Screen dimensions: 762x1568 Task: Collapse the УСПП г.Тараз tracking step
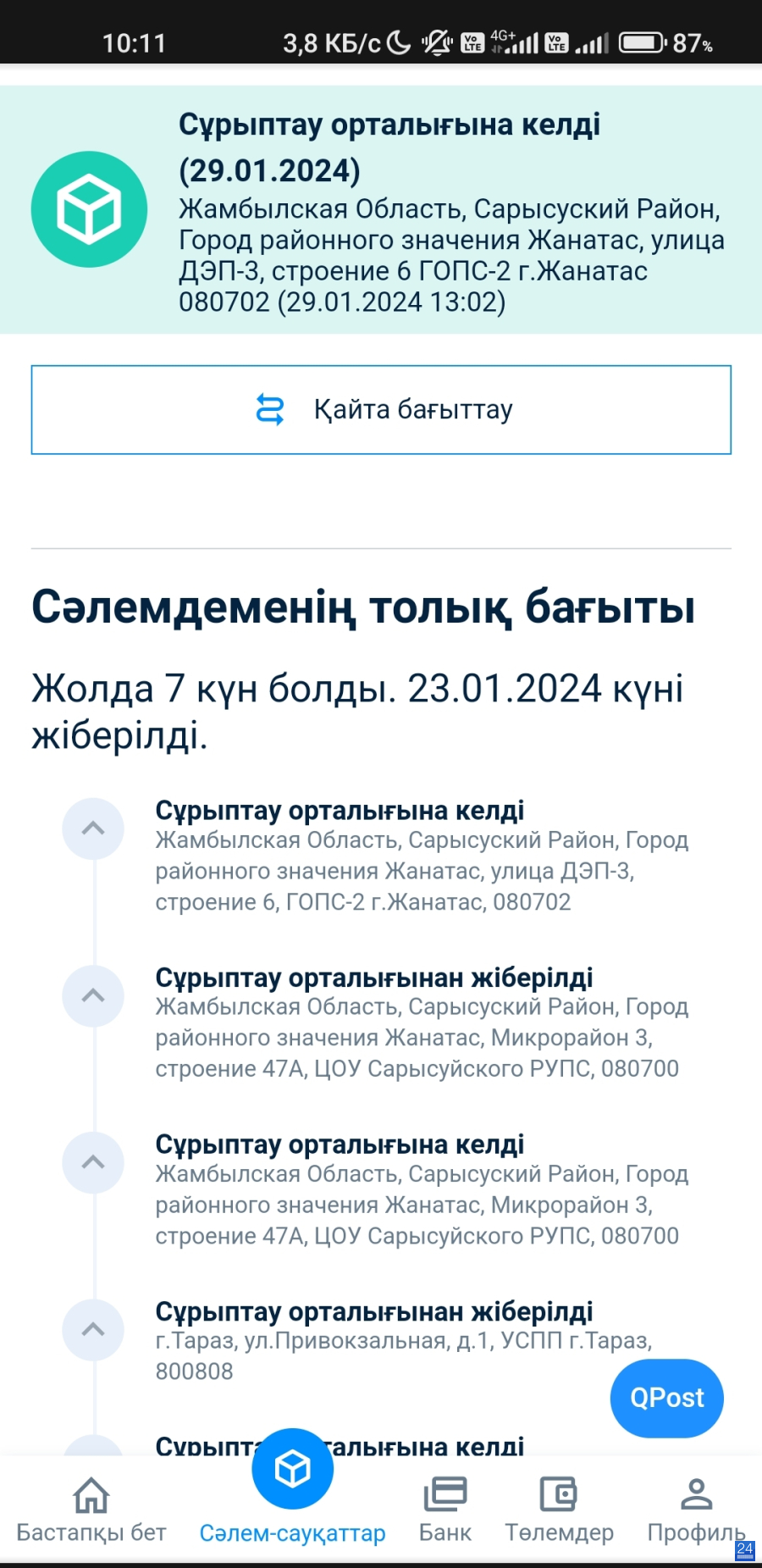(x=93, y=1329)
